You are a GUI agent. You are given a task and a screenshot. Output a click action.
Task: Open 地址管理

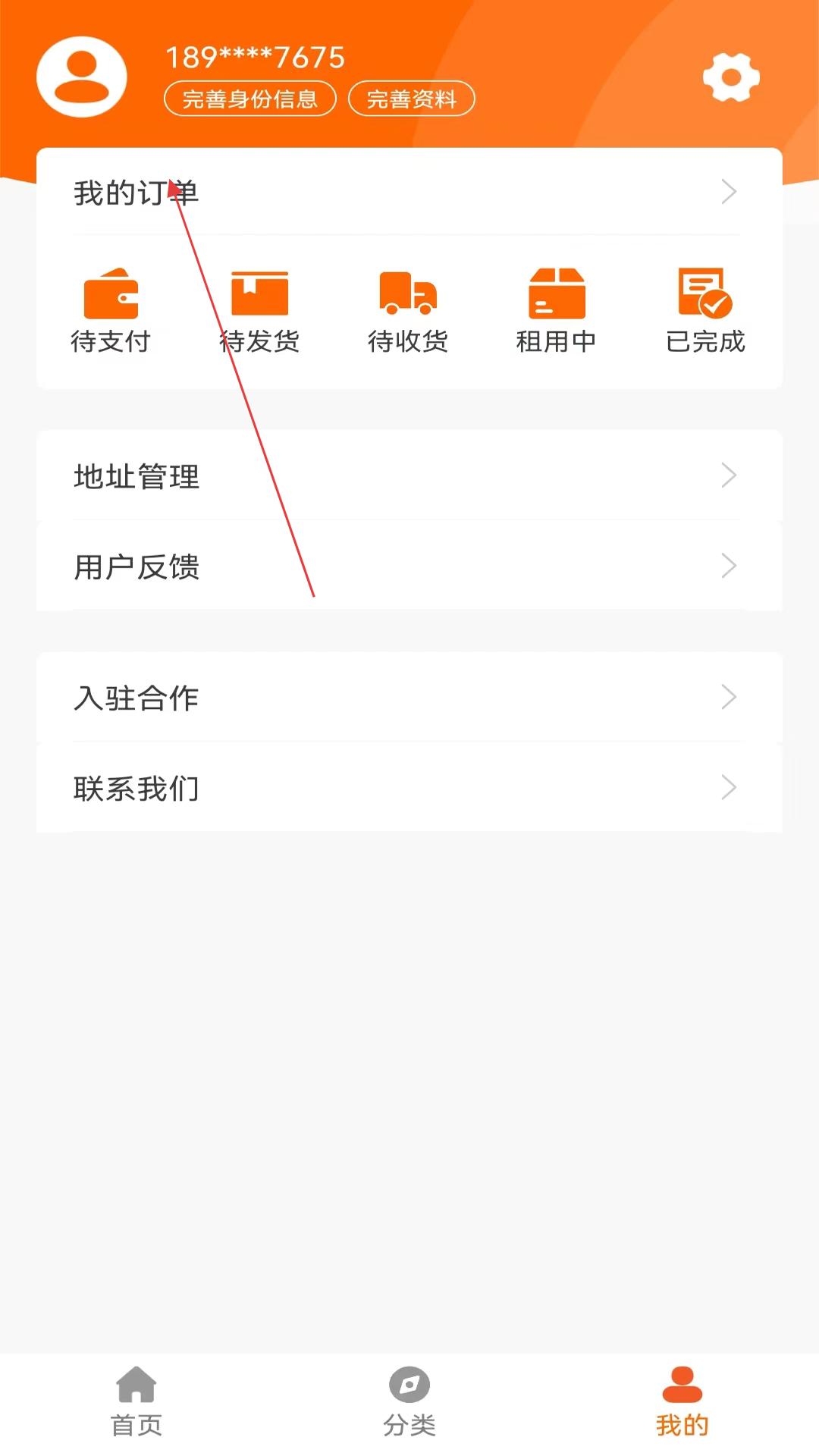click(409, 475)
